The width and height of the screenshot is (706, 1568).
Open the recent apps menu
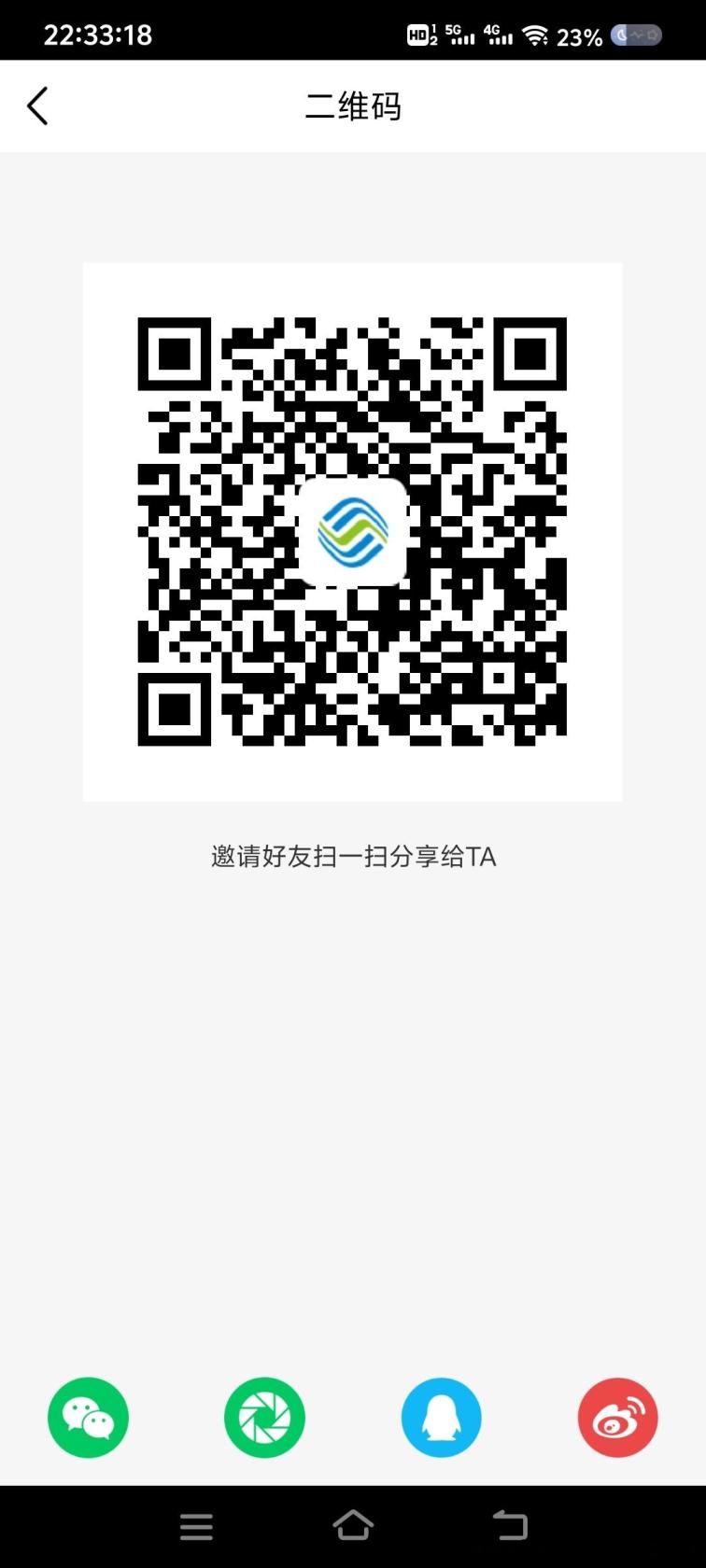196,1526
